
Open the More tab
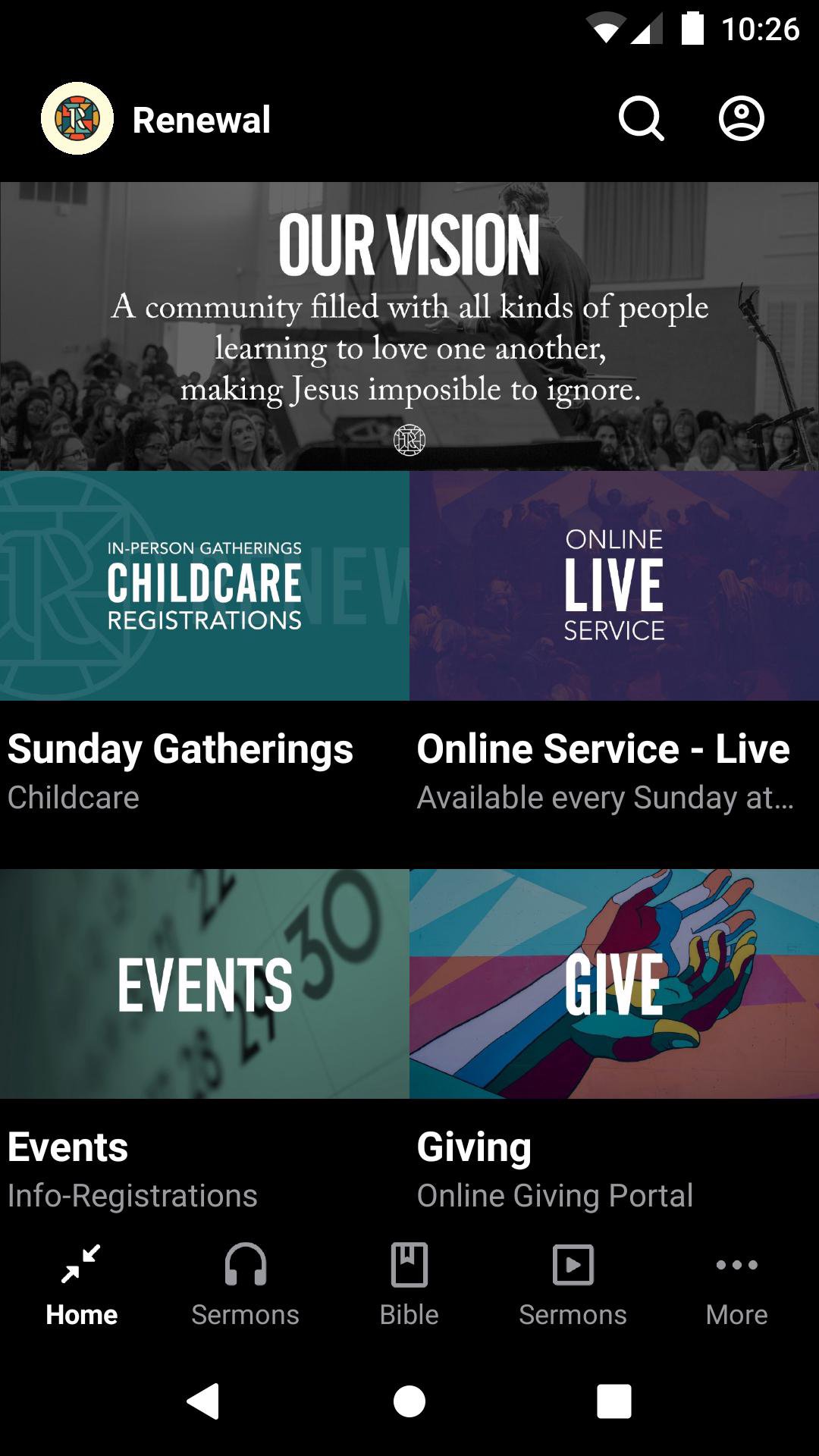[x=737, y=1285]
